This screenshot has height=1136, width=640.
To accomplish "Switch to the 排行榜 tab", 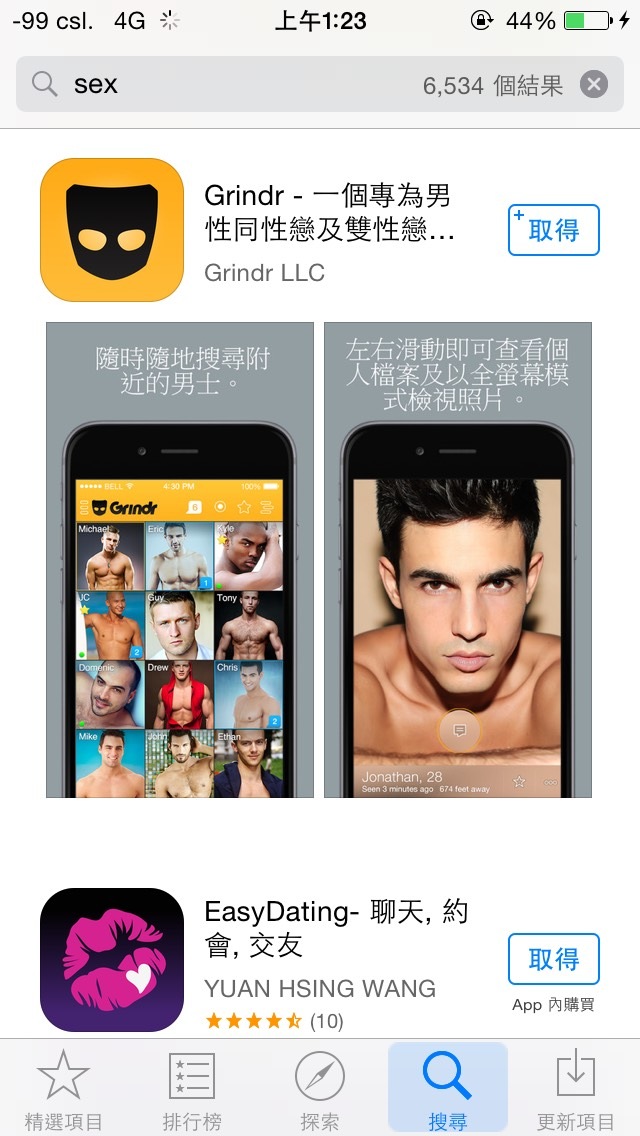I will (x=192, y=1090).
